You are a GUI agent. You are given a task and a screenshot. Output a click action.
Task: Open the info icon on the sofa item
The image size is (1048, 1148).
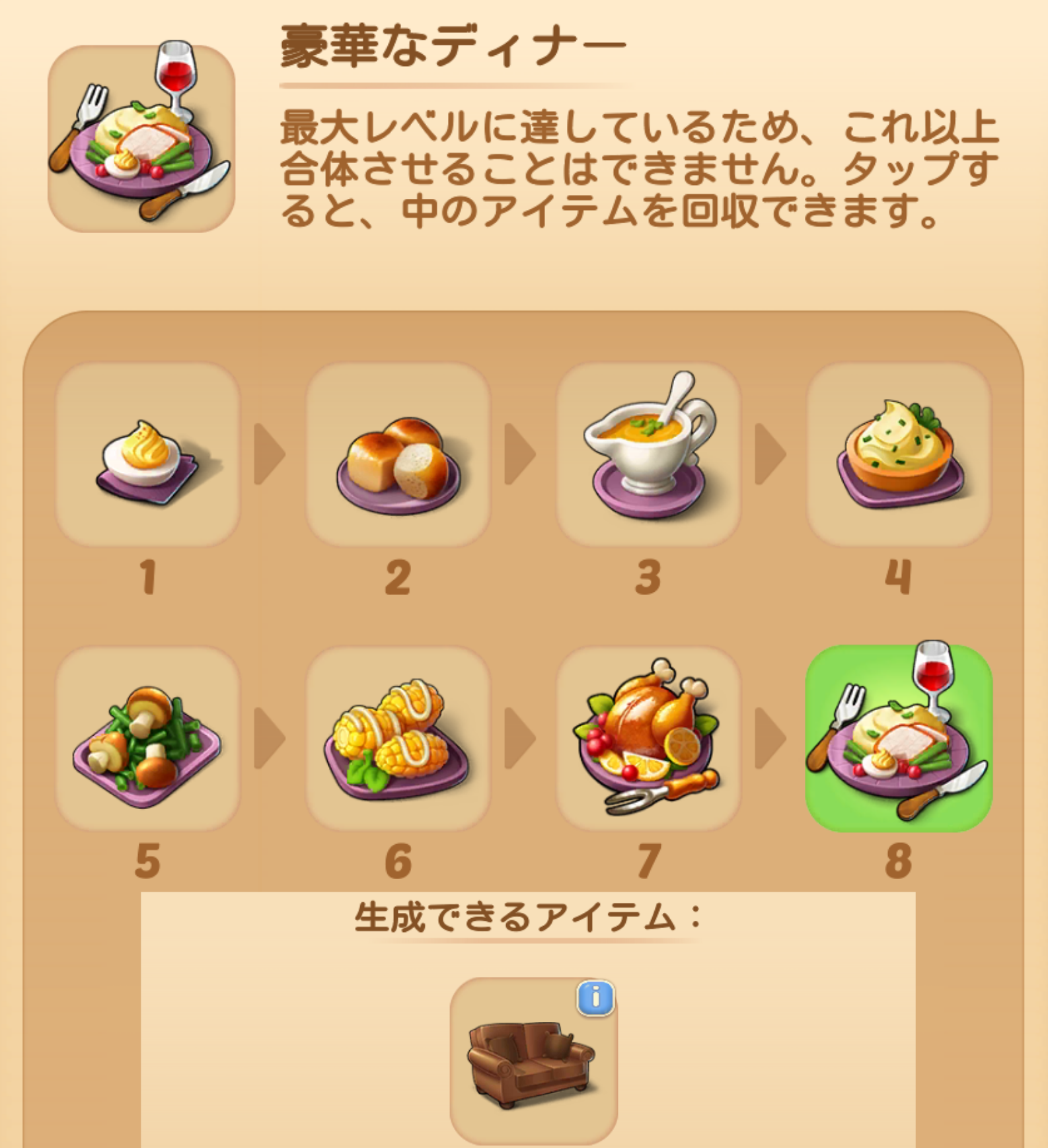pos(595,997)
